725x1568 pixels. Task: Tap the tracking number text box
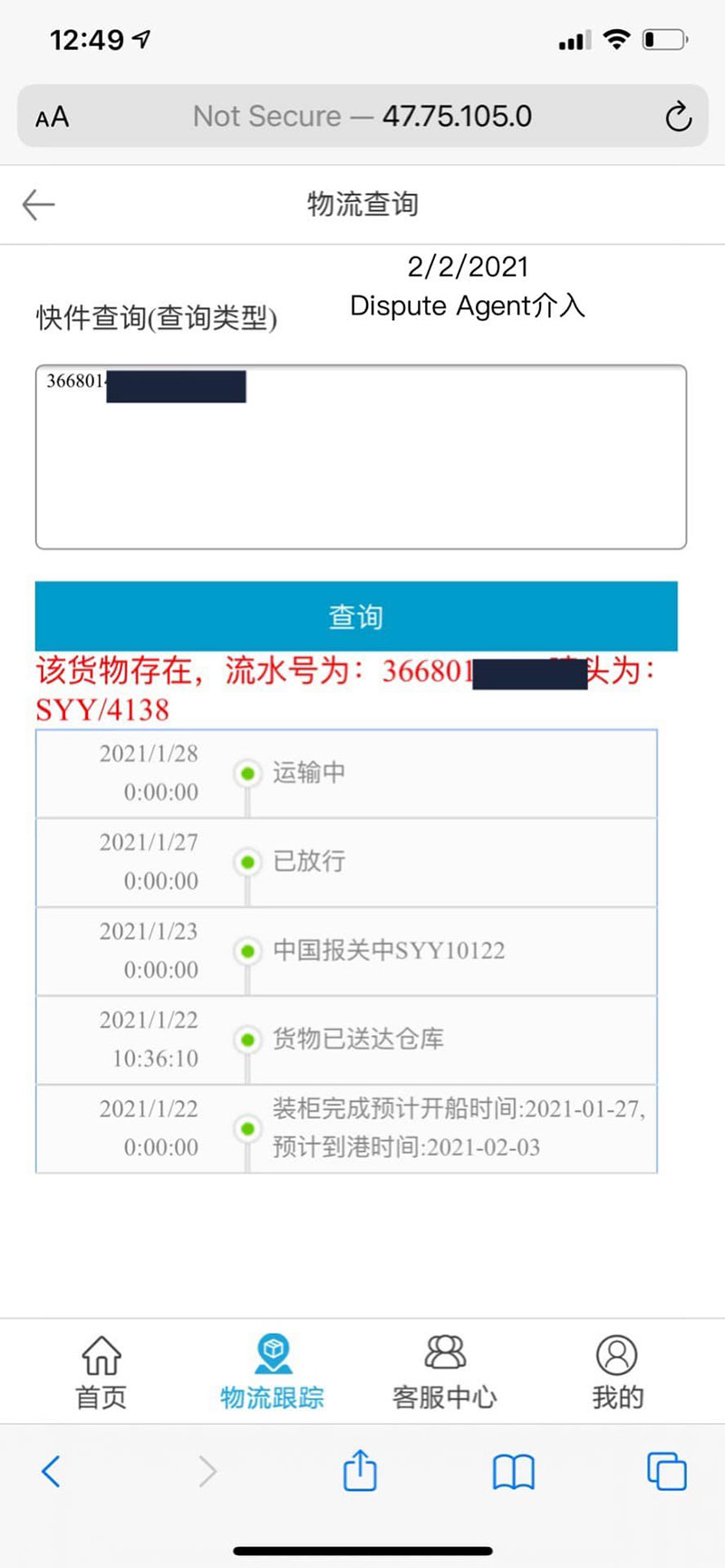tap(361, 457)
